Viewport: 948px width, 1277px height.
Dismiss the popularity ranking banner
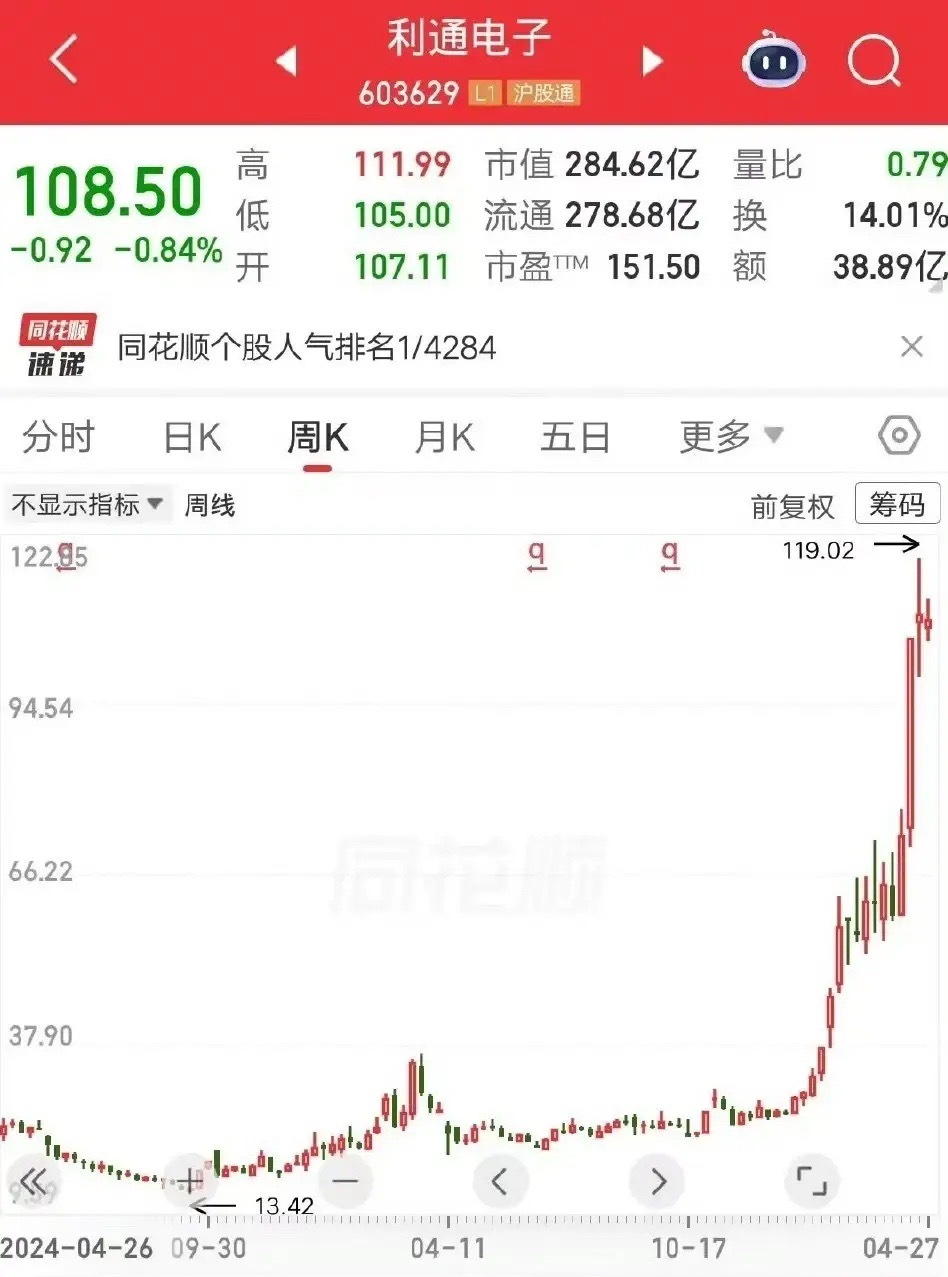tap(911, 345)
